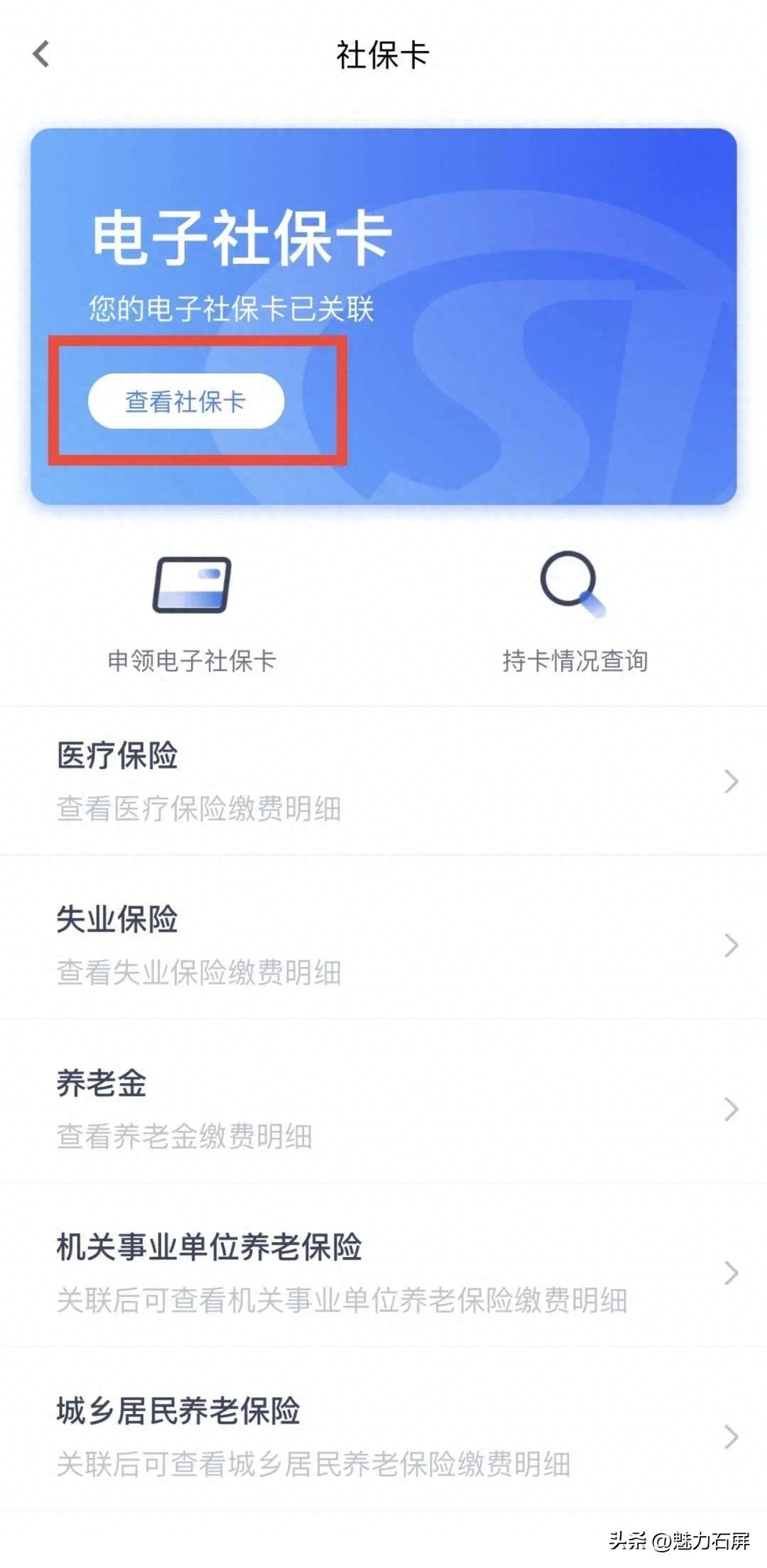Open the 医疗保险 payment details row
Viewport: 767px width, 1568px height.
click(383, 781)
